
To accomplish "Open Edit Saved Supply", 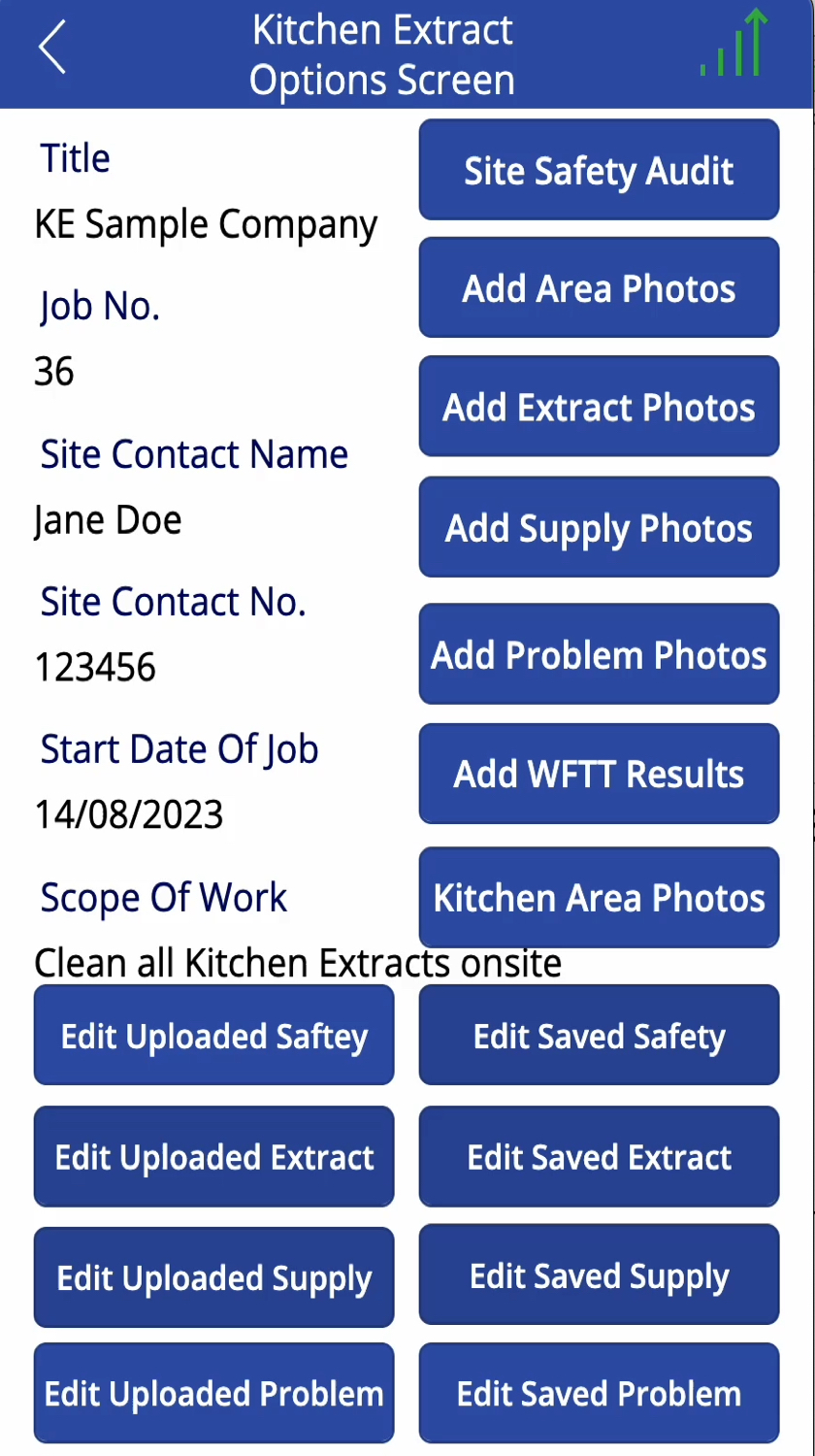I will [598, 1274].
